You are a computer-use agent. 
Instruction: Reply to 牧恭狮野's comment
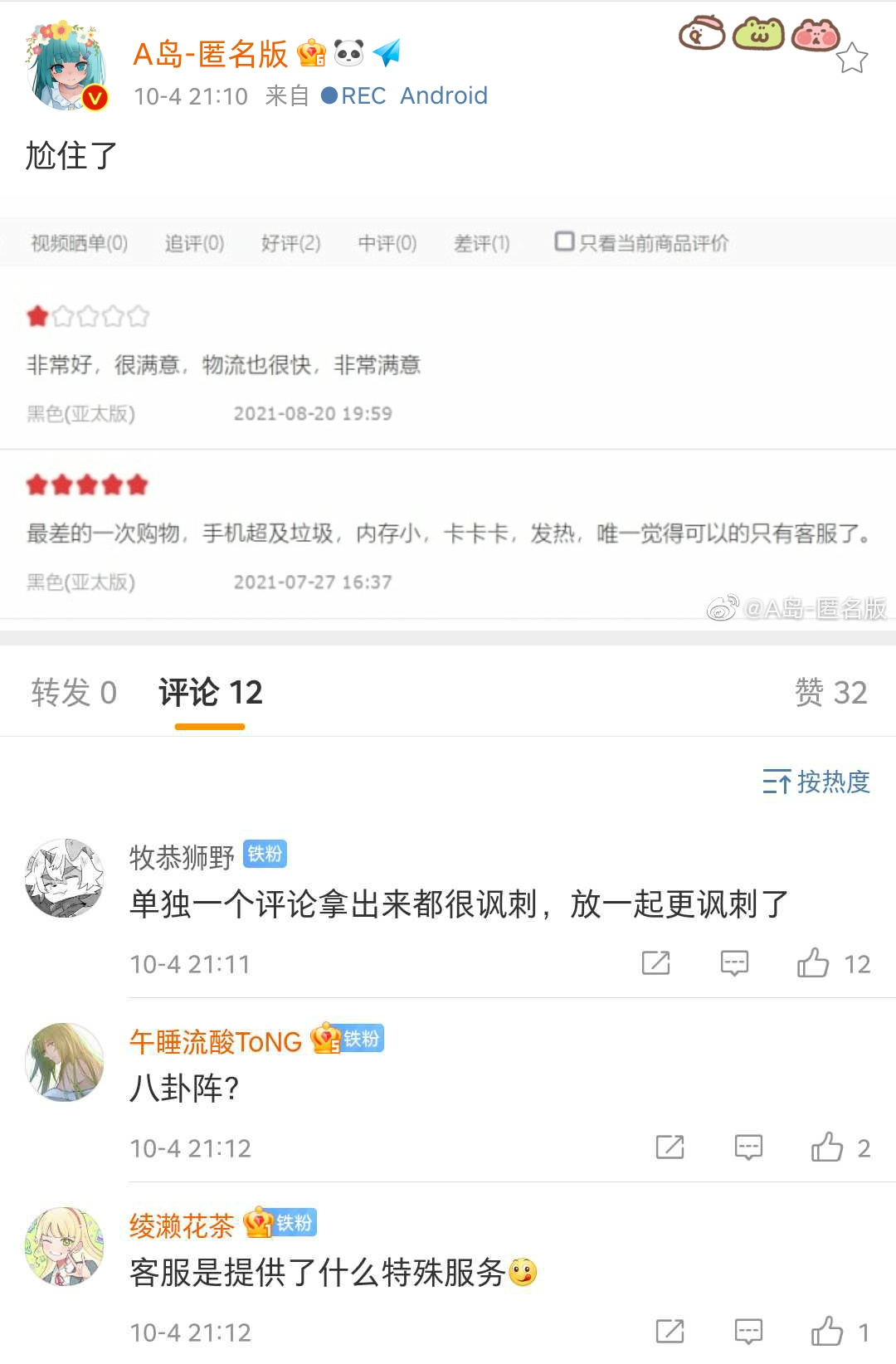pyautogui.click(x=734, y=963)
